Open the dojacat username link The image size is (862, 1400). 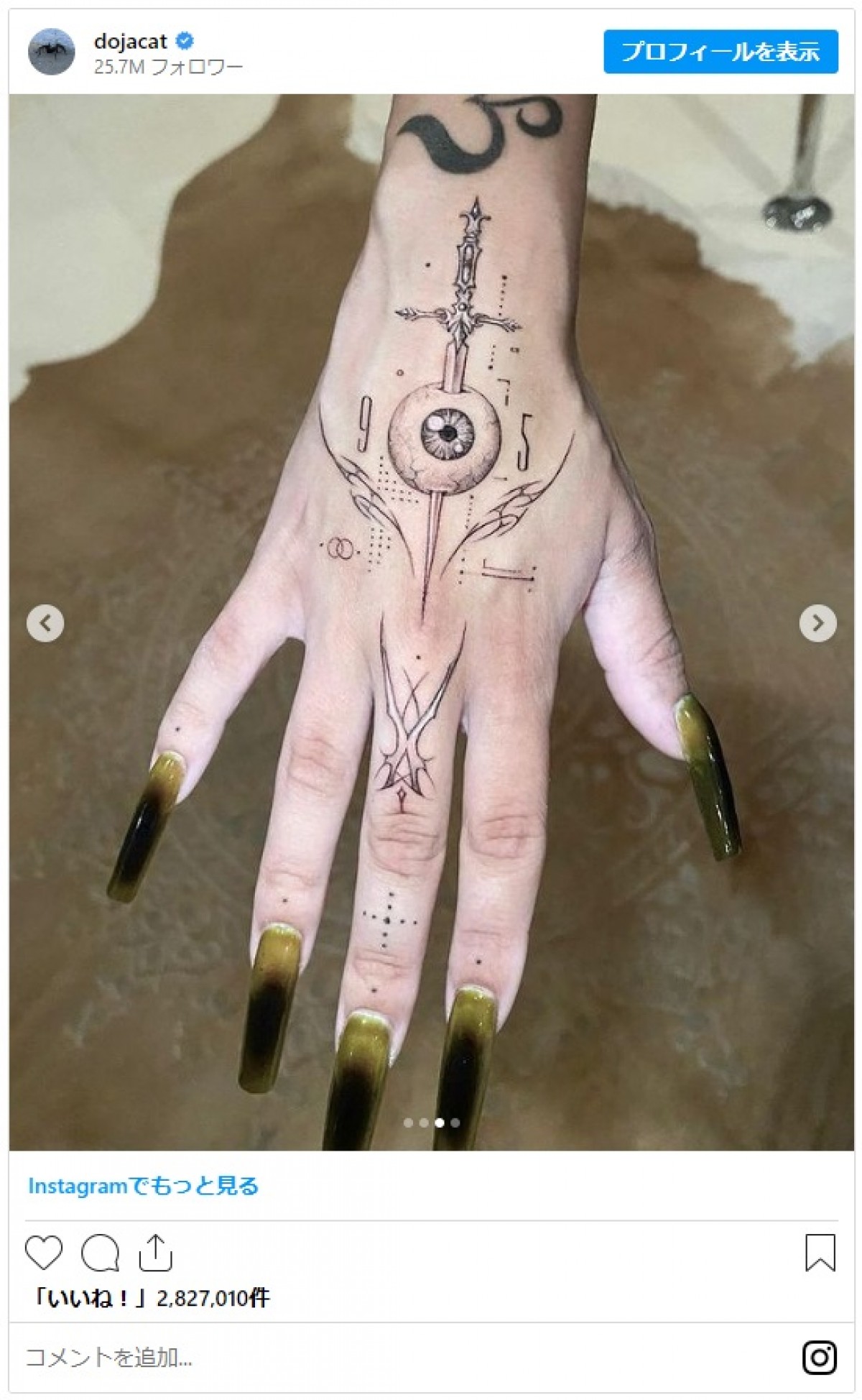[130, 42]
